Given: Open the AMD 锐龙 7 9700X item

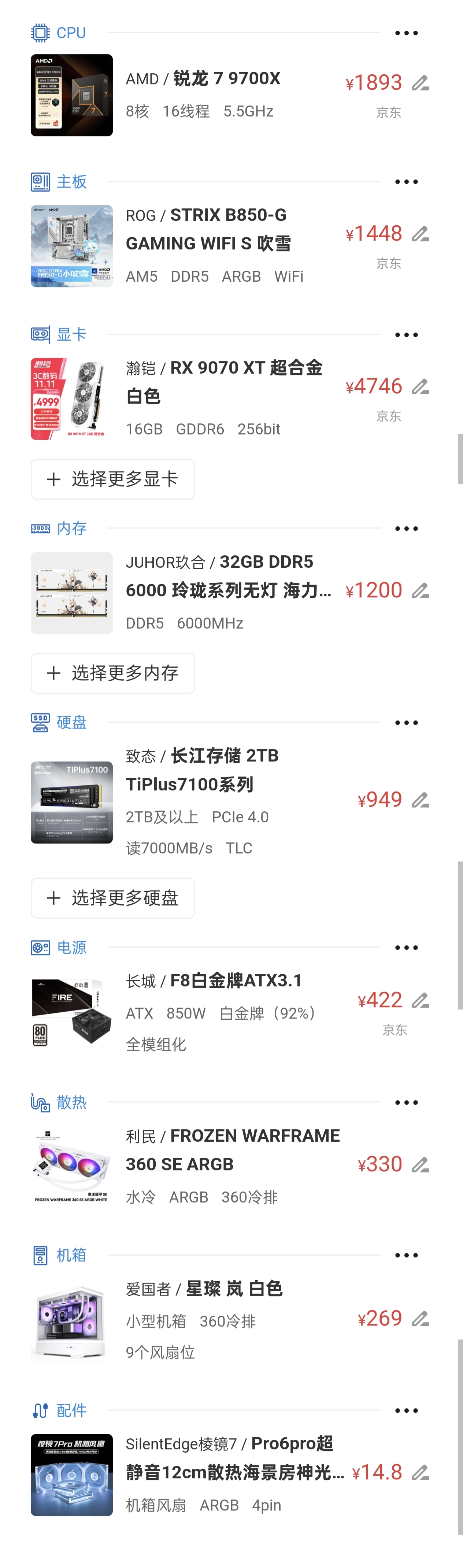Looking at the screenshot, I should coord(203,79).
